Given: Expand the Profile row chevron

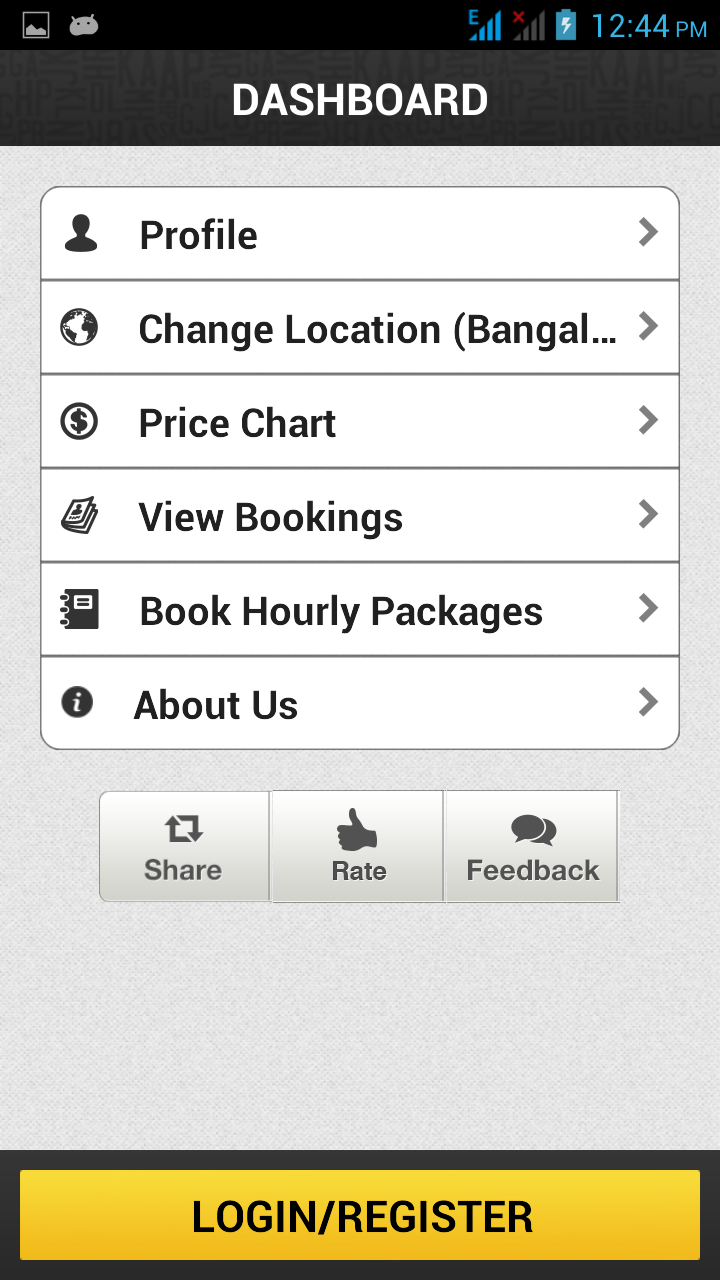Looking at the screenshot, I should (x=648, y=232).
